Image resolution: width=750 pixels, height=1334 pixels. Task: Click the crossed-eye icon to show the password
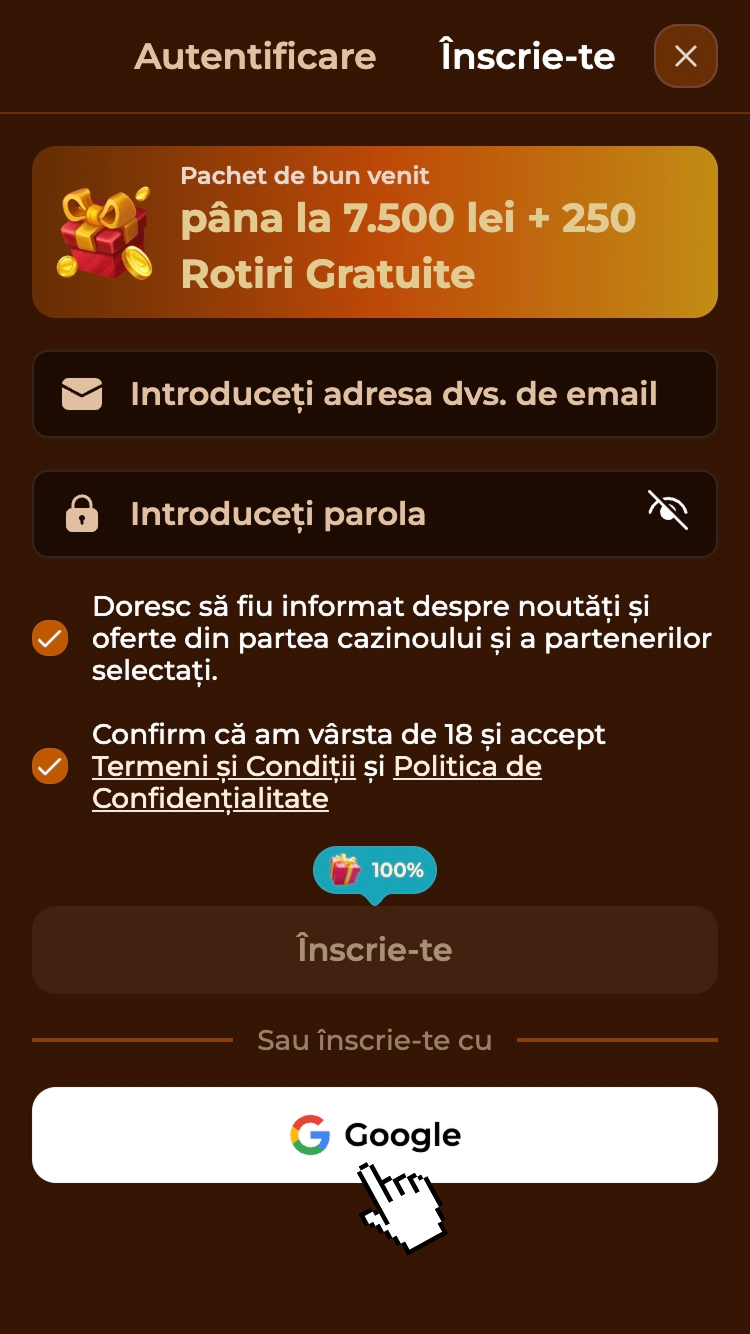[667, 510]
